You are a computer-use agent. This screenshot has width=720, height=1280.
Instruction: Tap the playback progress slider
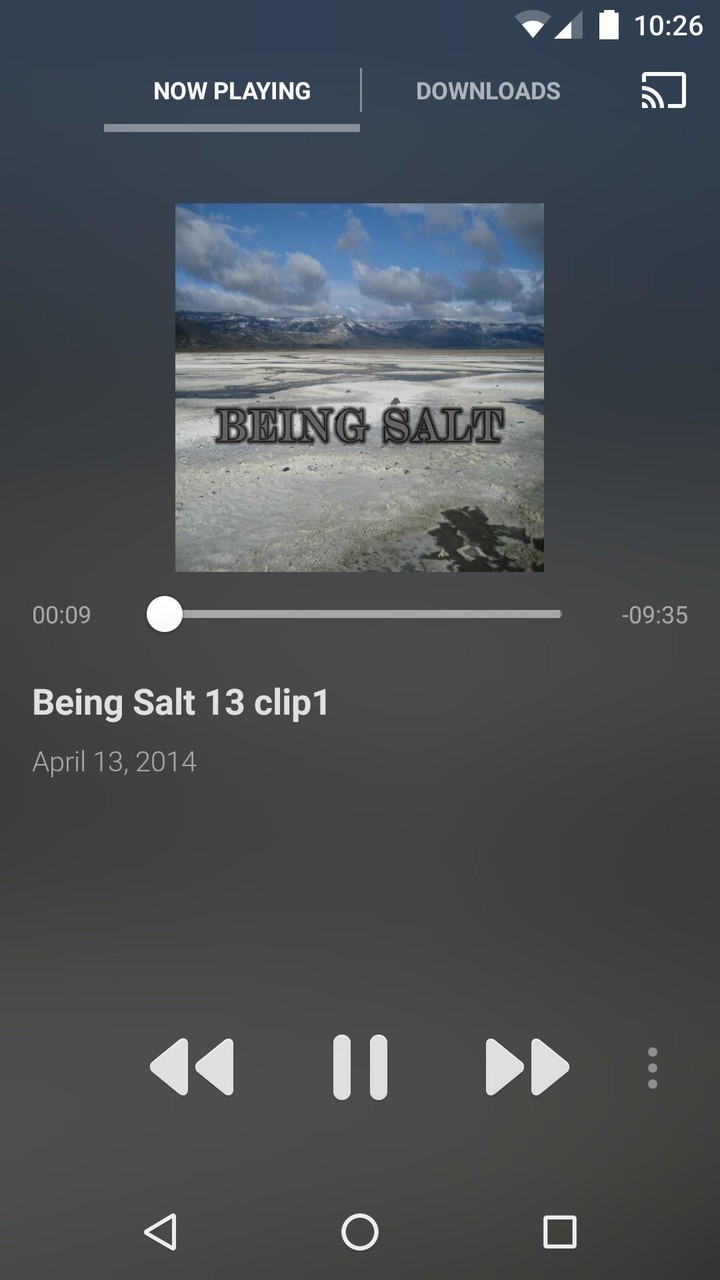(360, 614)
